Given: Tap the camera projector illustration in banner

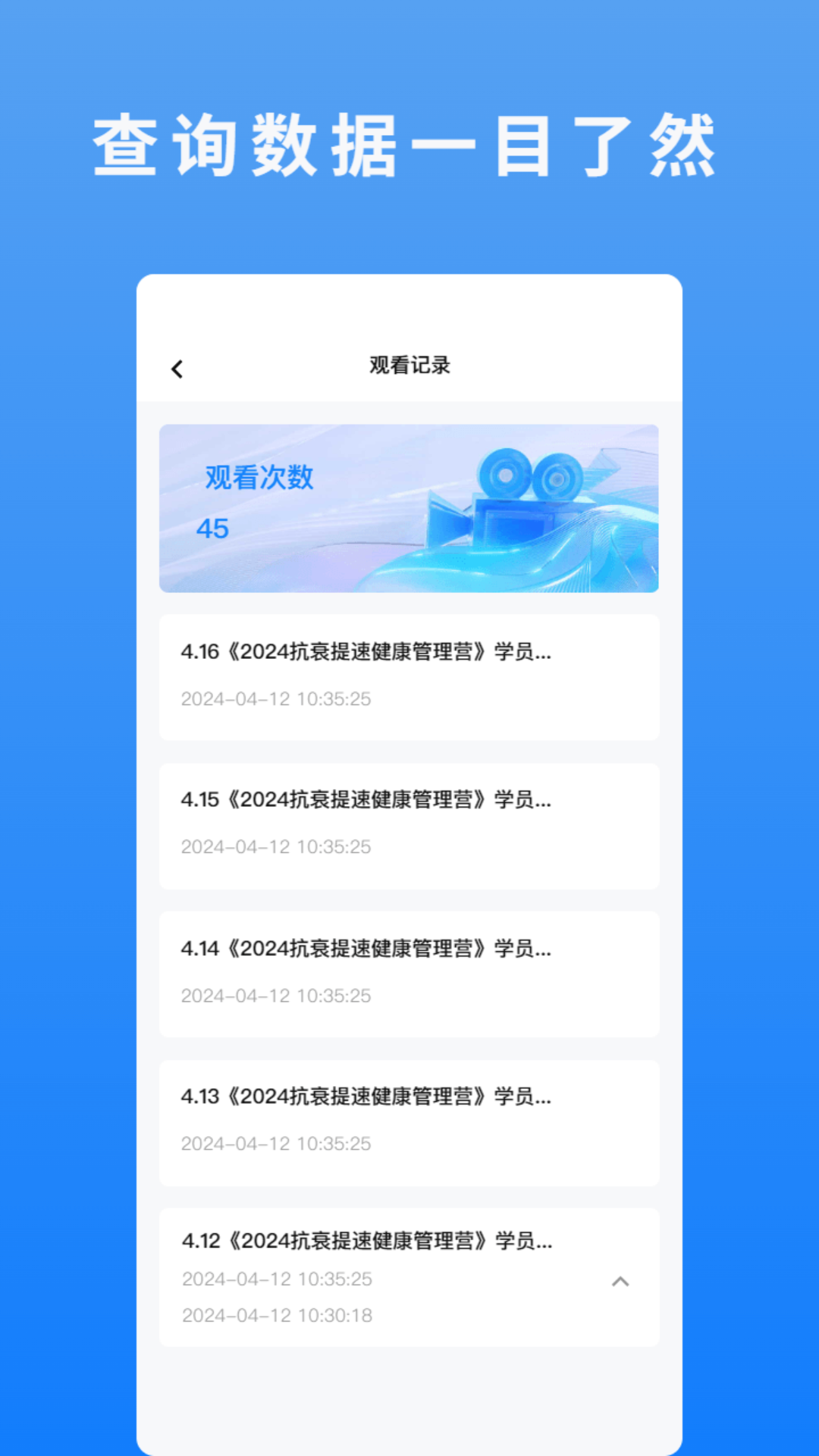Looking at the screenshot, I should tap(523, 508).
